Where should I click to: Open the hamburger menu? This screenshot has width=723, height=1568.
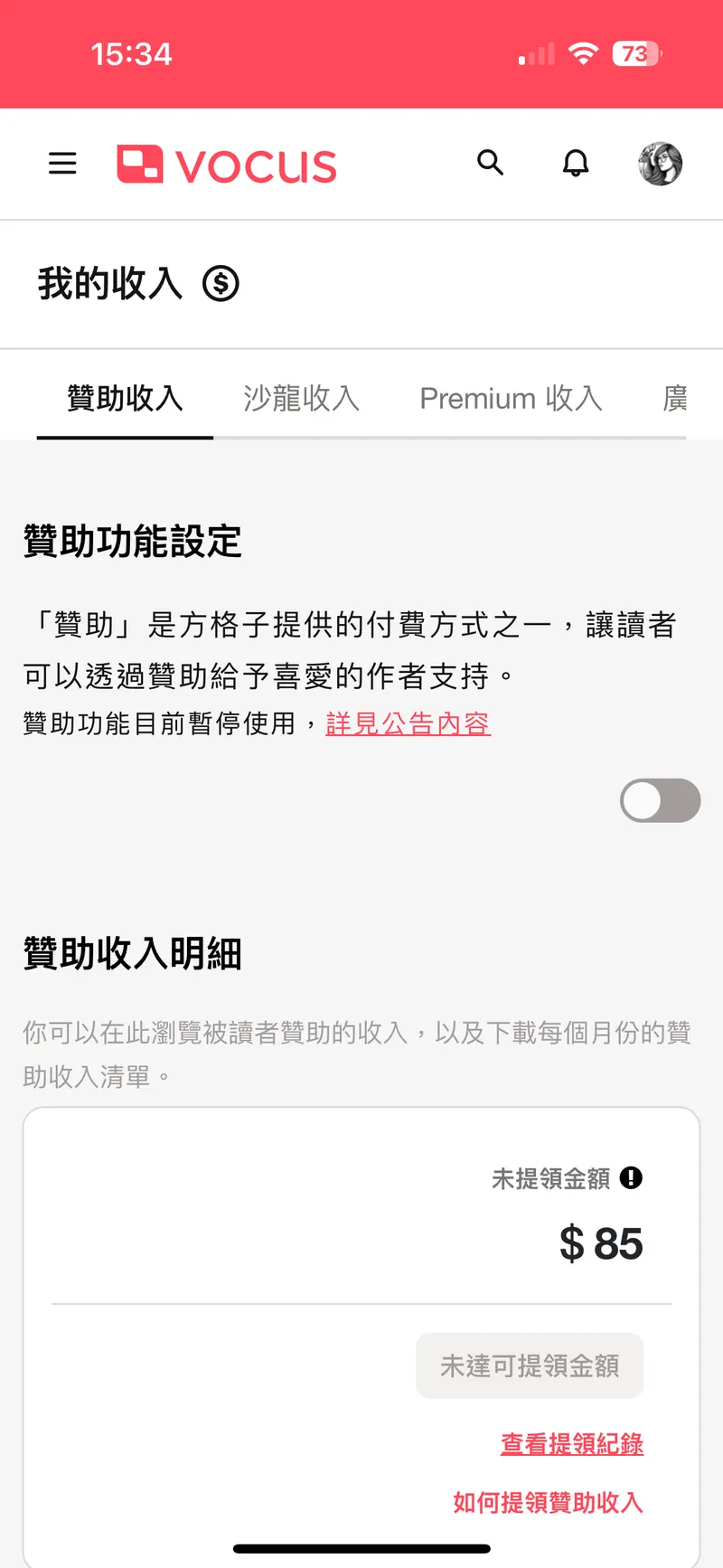point(62,164)
